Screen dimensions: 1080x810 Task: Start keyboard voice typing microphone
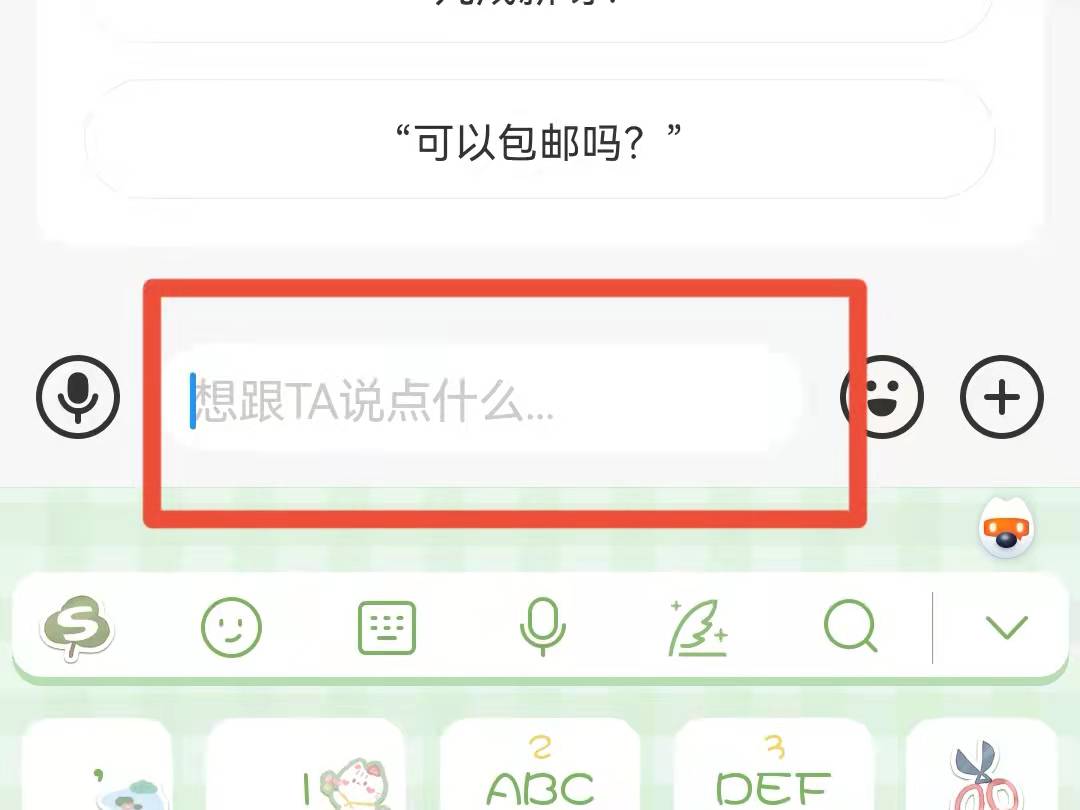542,628
